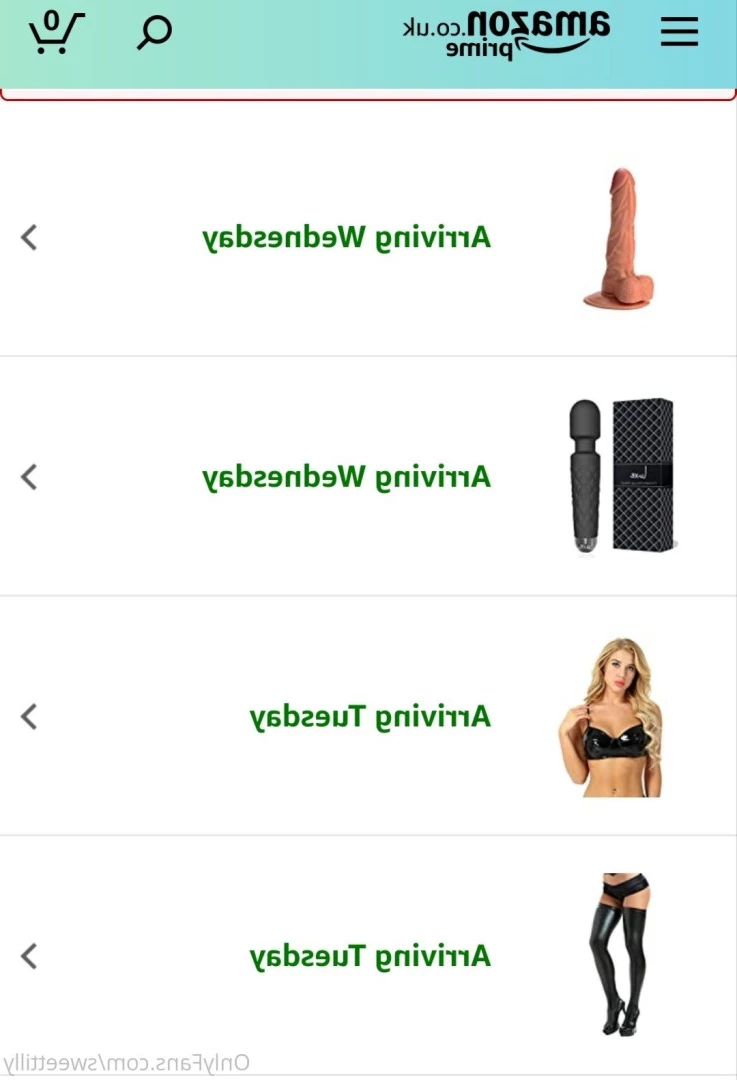Open the Tuesday order with the black bra top
Image resolution: width=737 pixels, height=1080 pixels.
[x=369, y=716]
